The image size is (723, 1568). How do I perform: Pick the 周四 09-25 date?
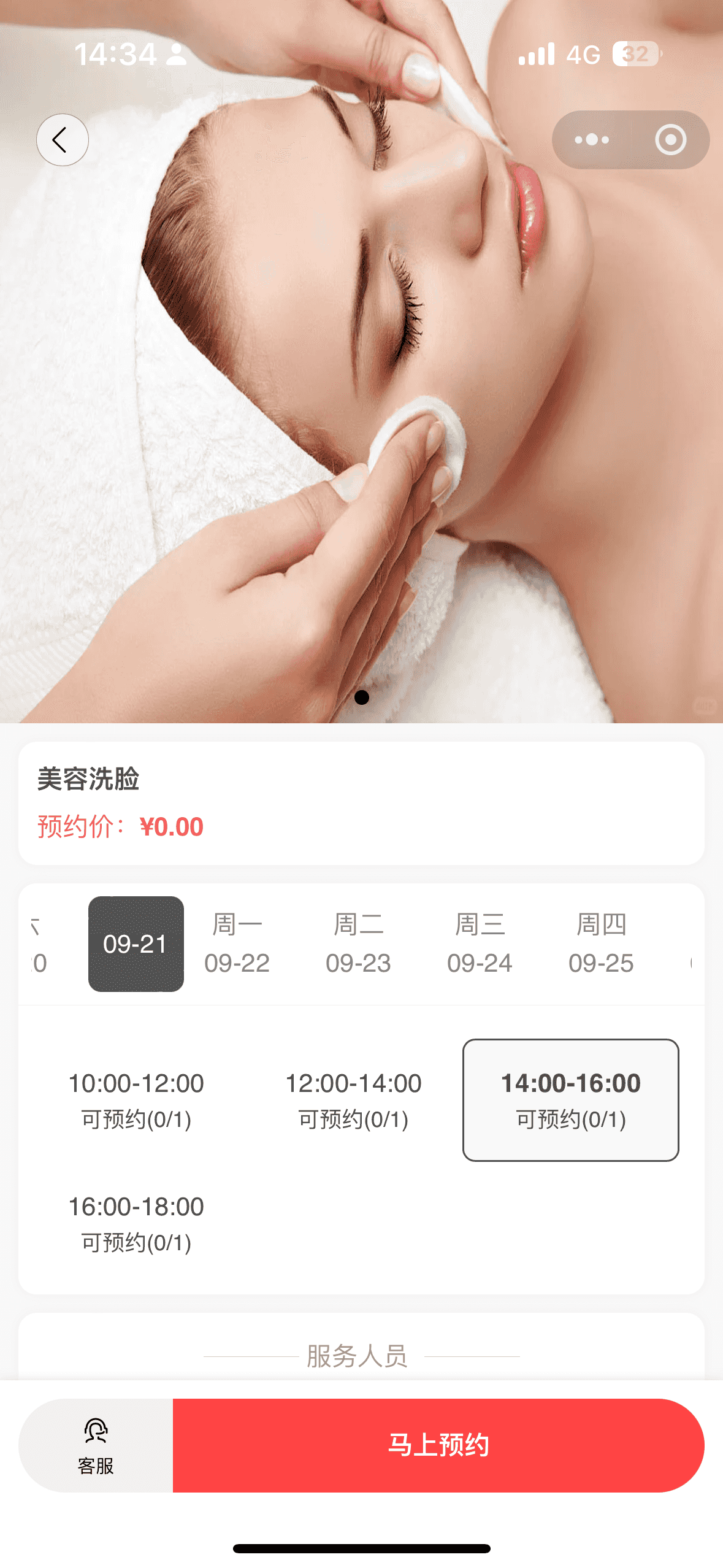click(x=601, y=943)
